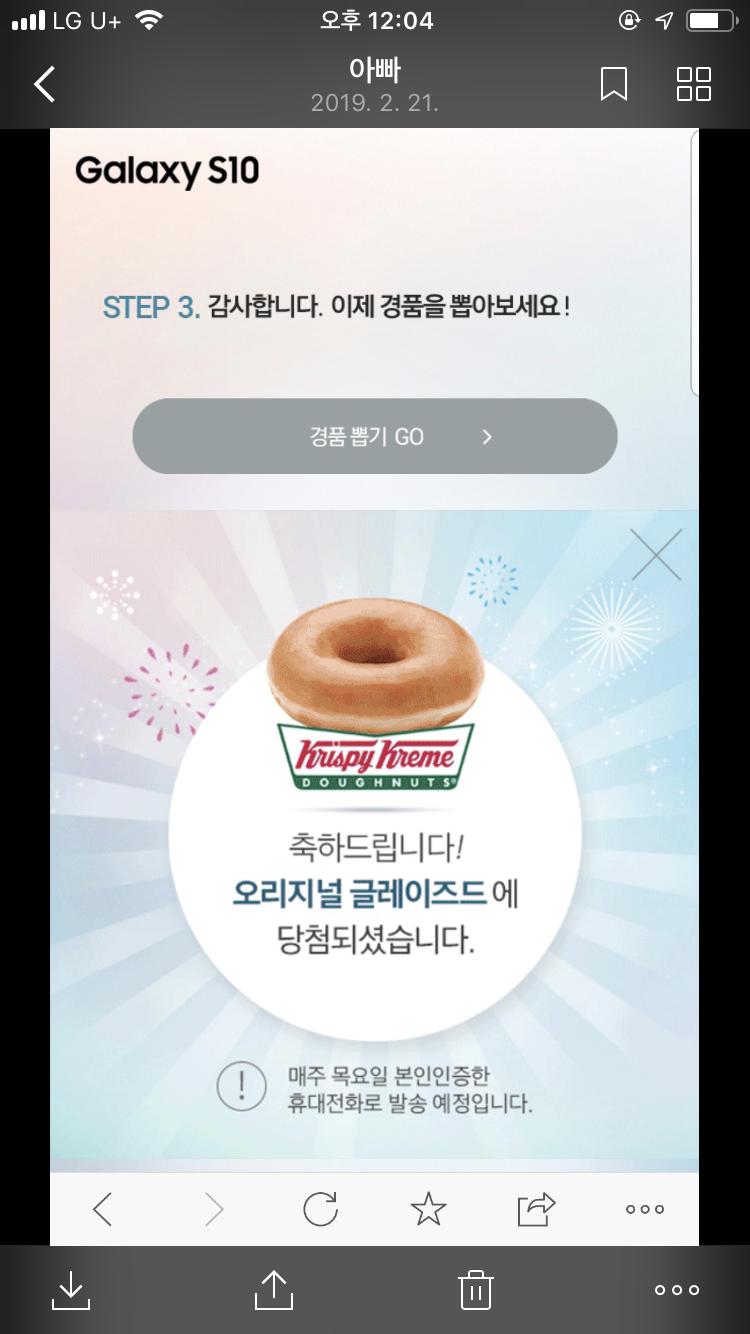Share this photo from the bottom toolbar
This screenshot has height=1334, width=750.
click(273, 1290)
